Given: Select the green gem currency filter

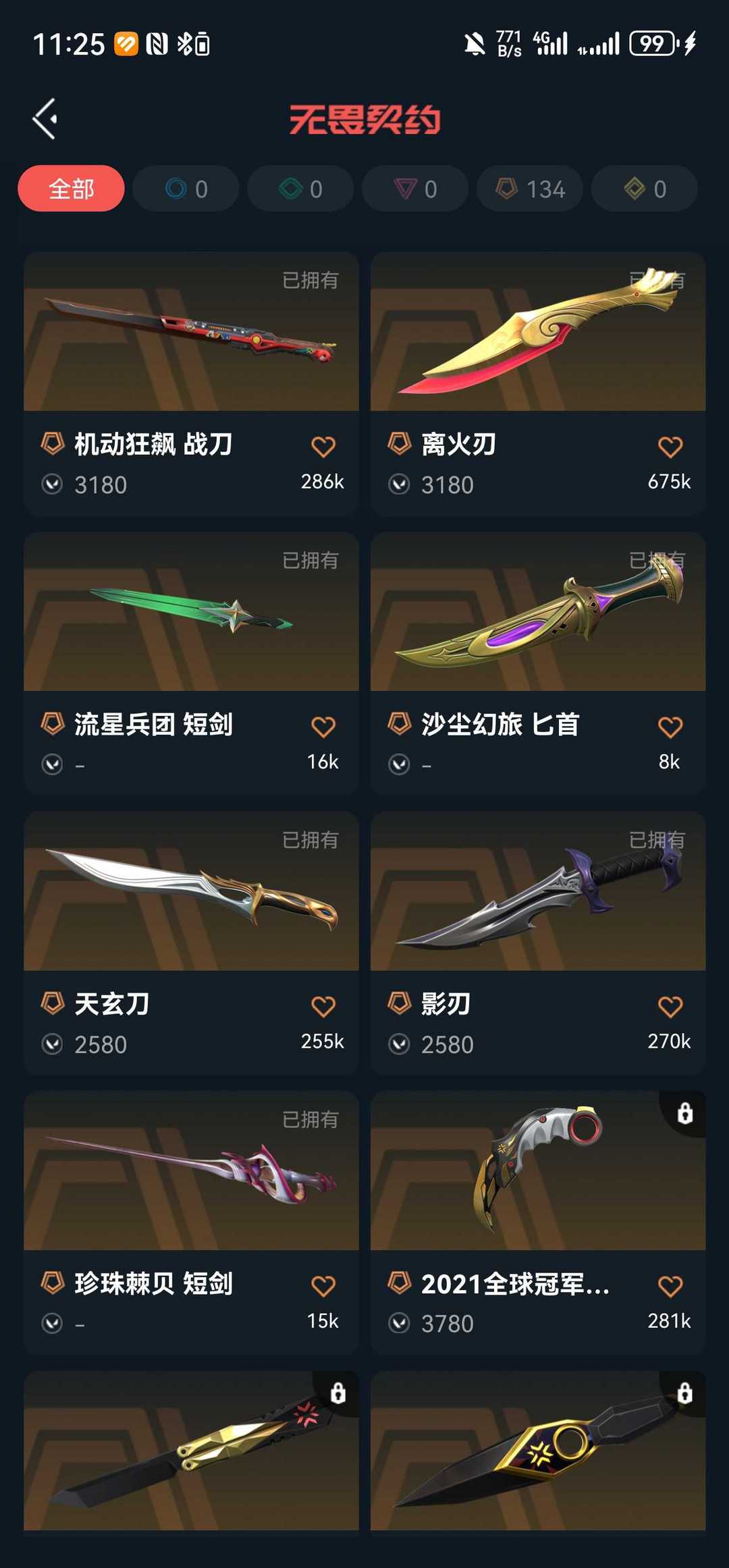Looking at the screenshot, I should pyautogui.click(x=299, y=189).
